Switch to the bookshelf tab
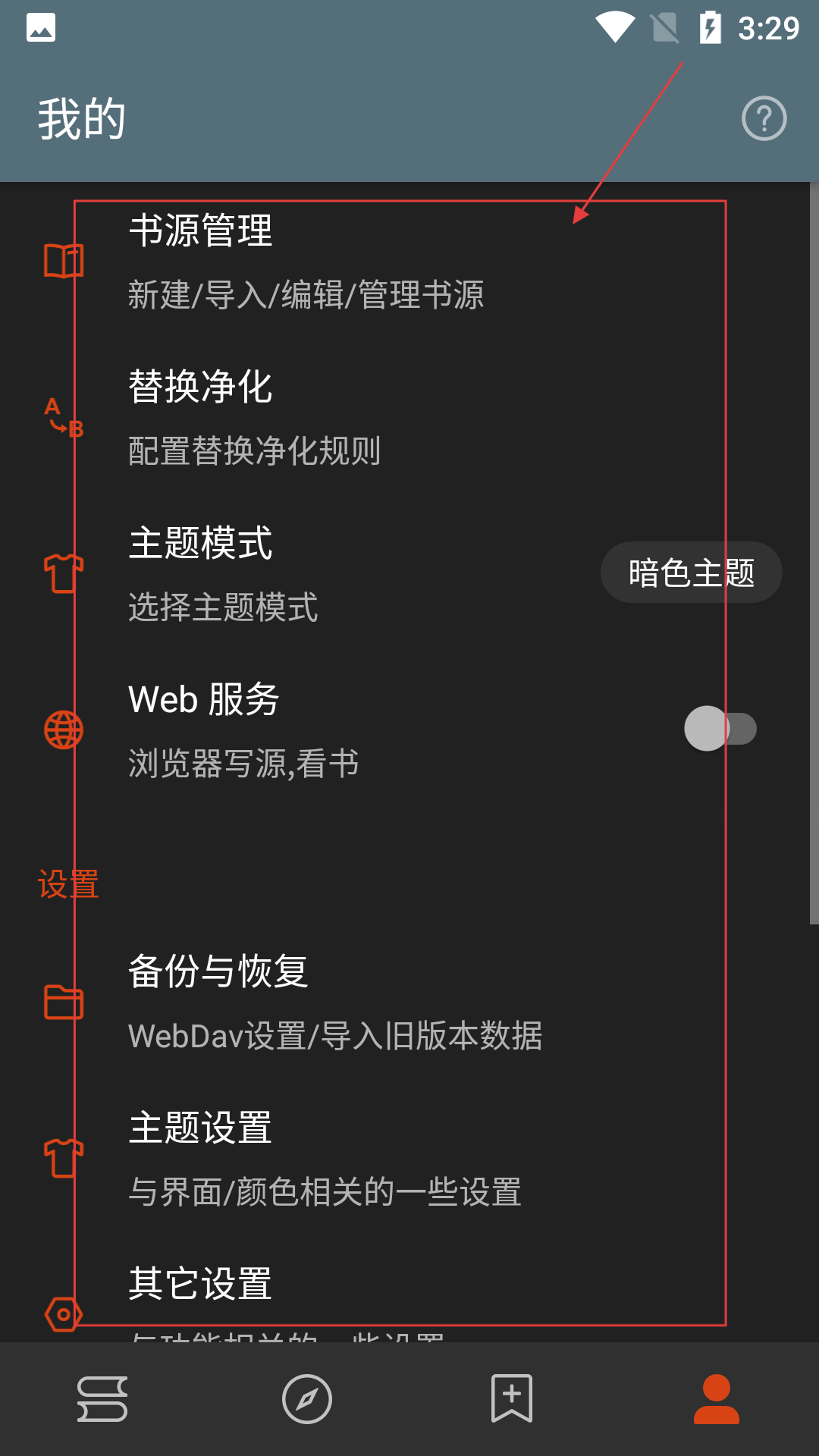 (x=102, y=1398)
